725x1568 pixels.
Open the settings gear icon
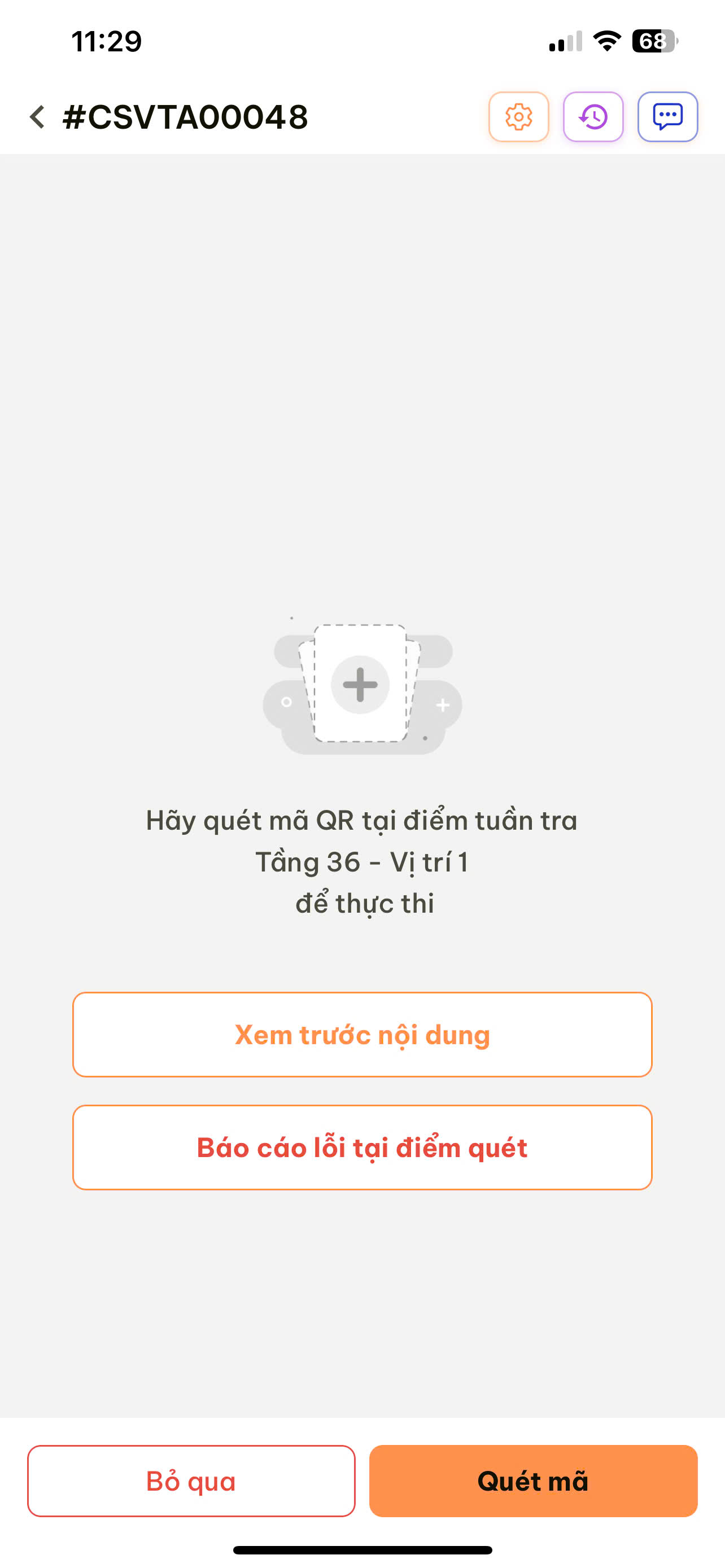click(519, 117)
